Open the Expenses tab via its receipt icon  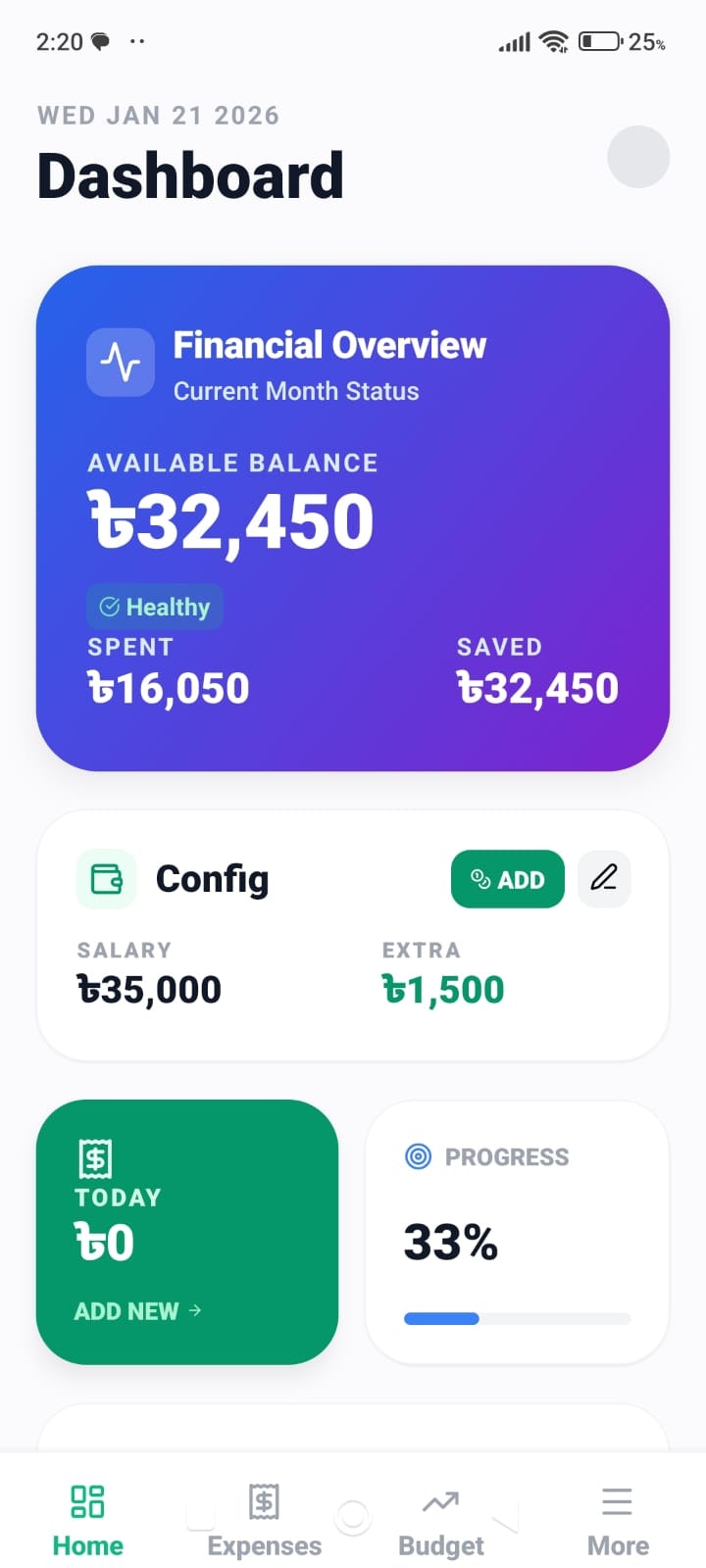[263, 1500]
